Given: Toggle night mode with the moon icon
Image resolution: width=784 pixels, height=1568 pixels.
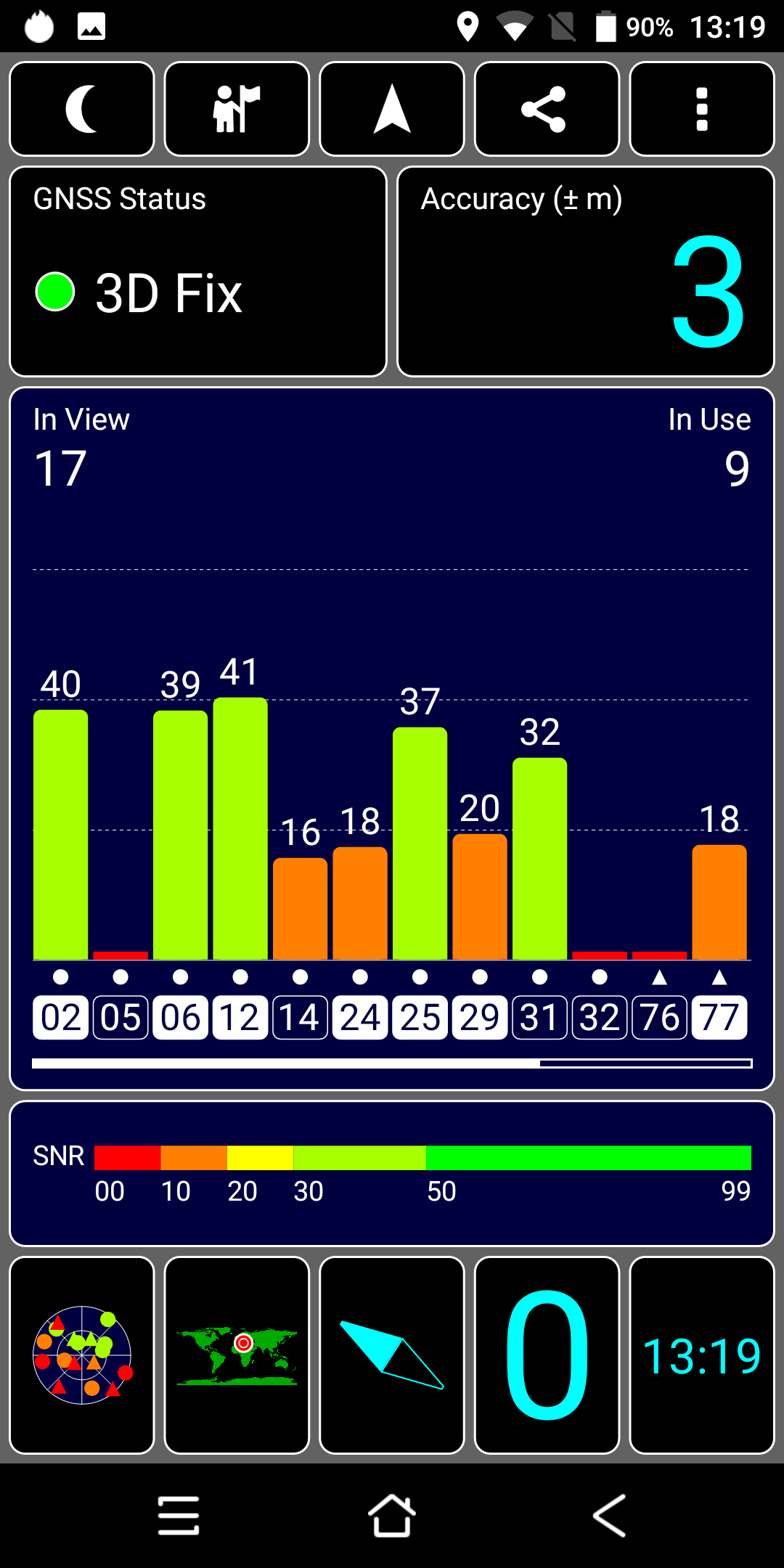Looking at the screenshot, I should (x=82, y=109).
